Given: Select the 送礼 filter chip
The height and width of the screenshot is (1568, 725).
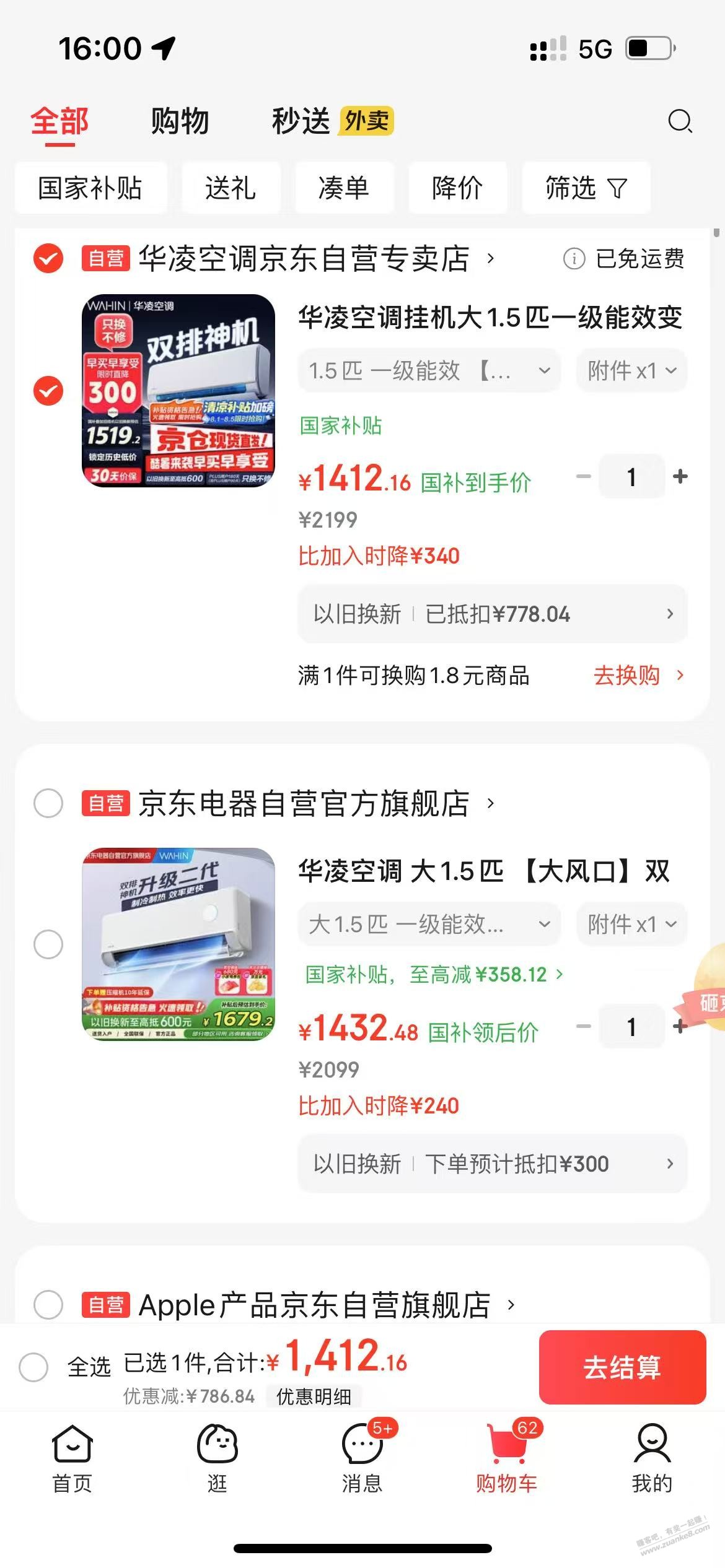Looking at the screenshot, I should click(x=231, y=188).
